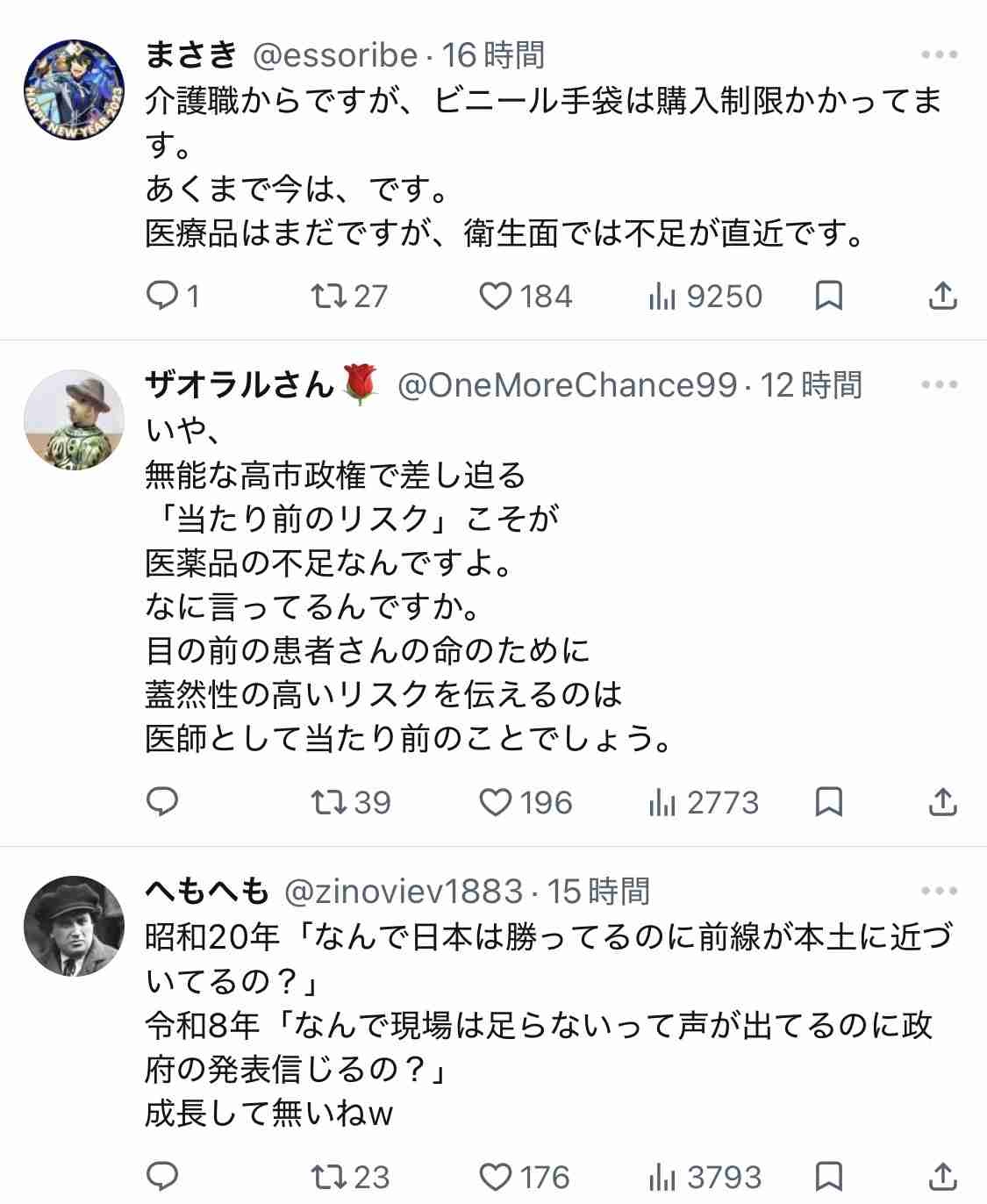Like まさき's post
Viewport: 987px width, 1204px height.
(x=496, y=297)
